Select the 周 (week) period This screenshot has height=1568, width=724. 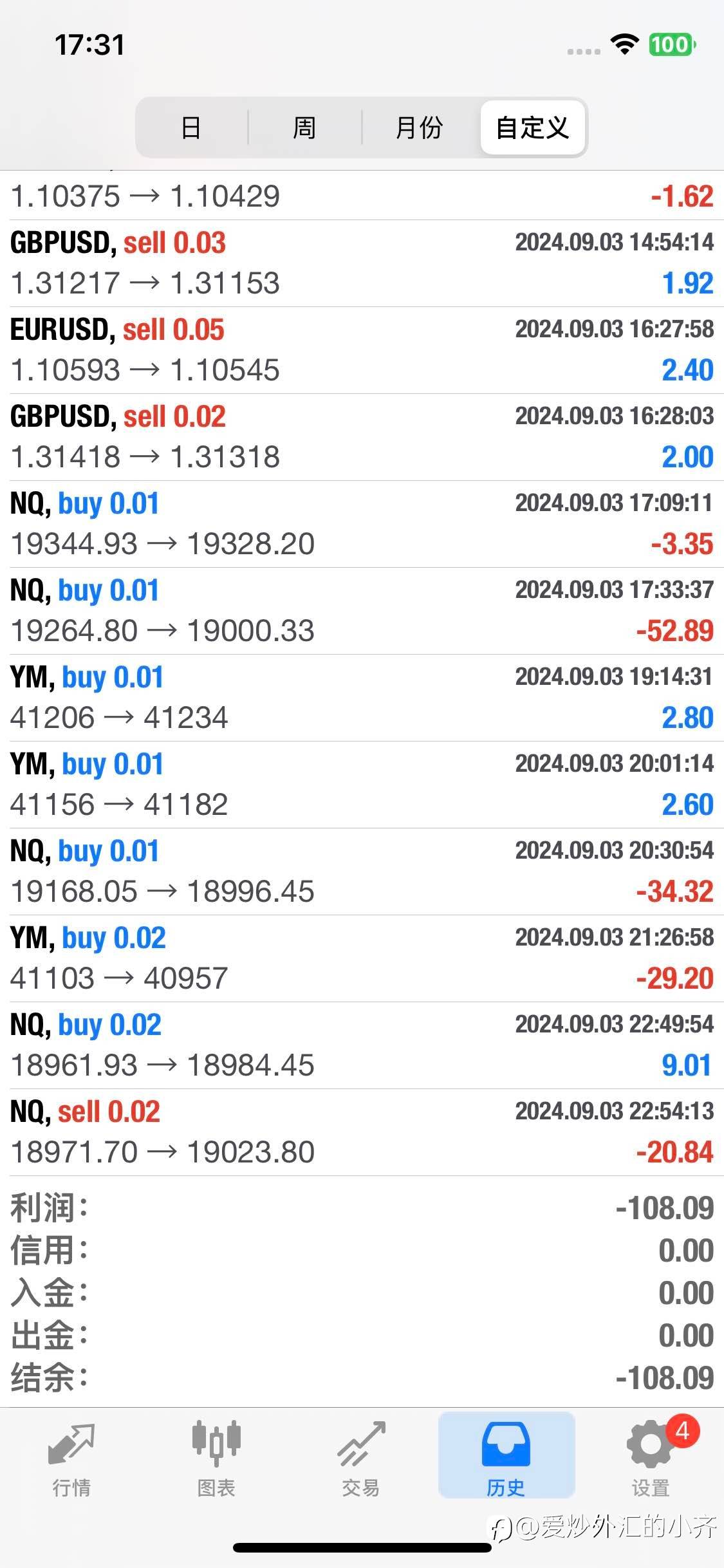click(304, 127)
